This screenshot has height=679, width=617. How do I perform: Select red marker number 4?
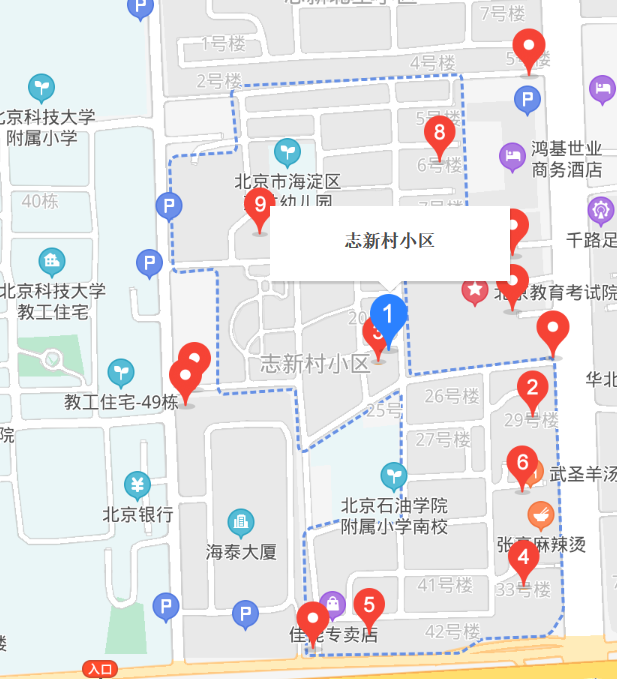[523, 558]
